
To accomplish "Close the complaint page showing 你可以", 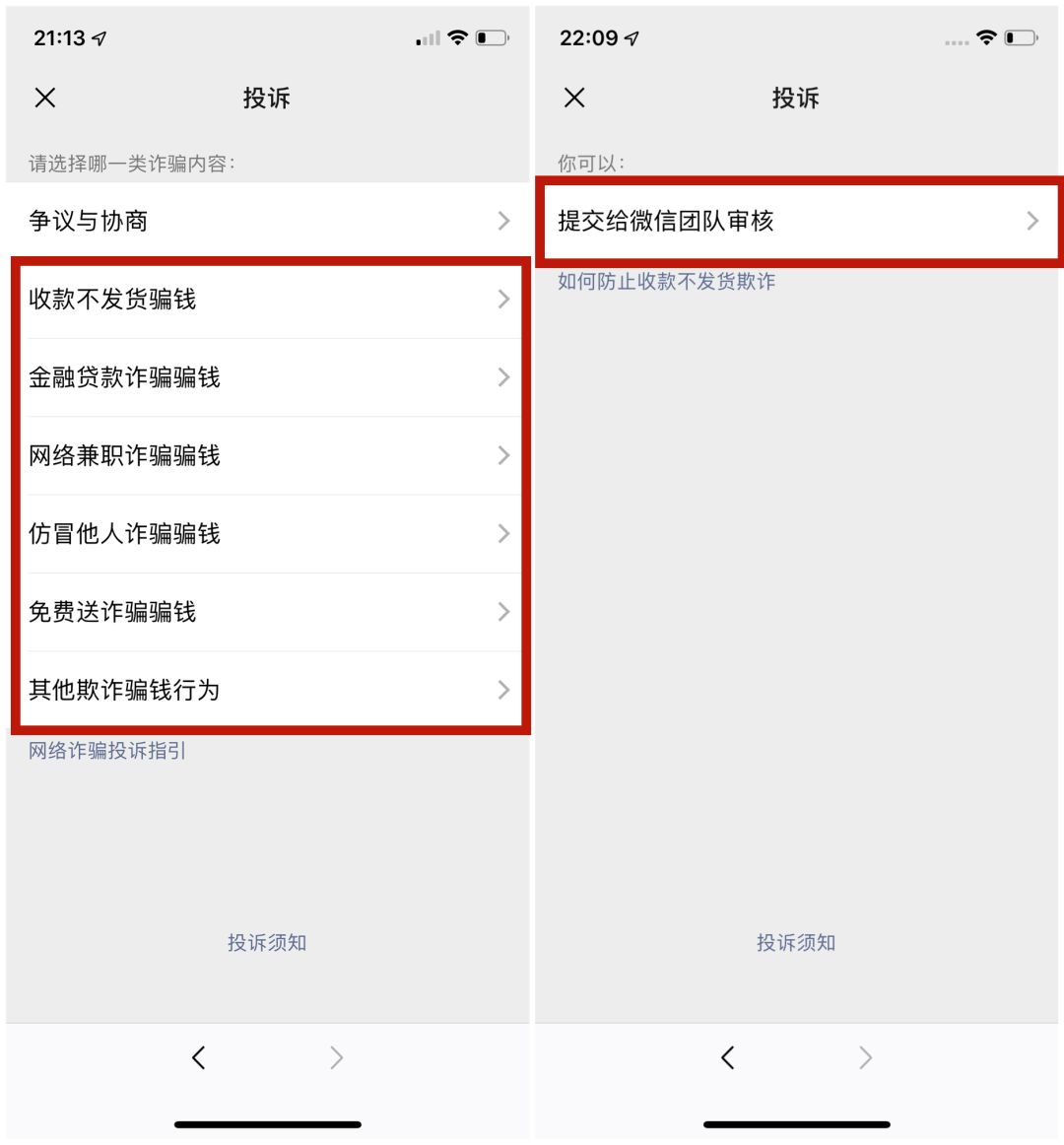I will tap(574, 98).
